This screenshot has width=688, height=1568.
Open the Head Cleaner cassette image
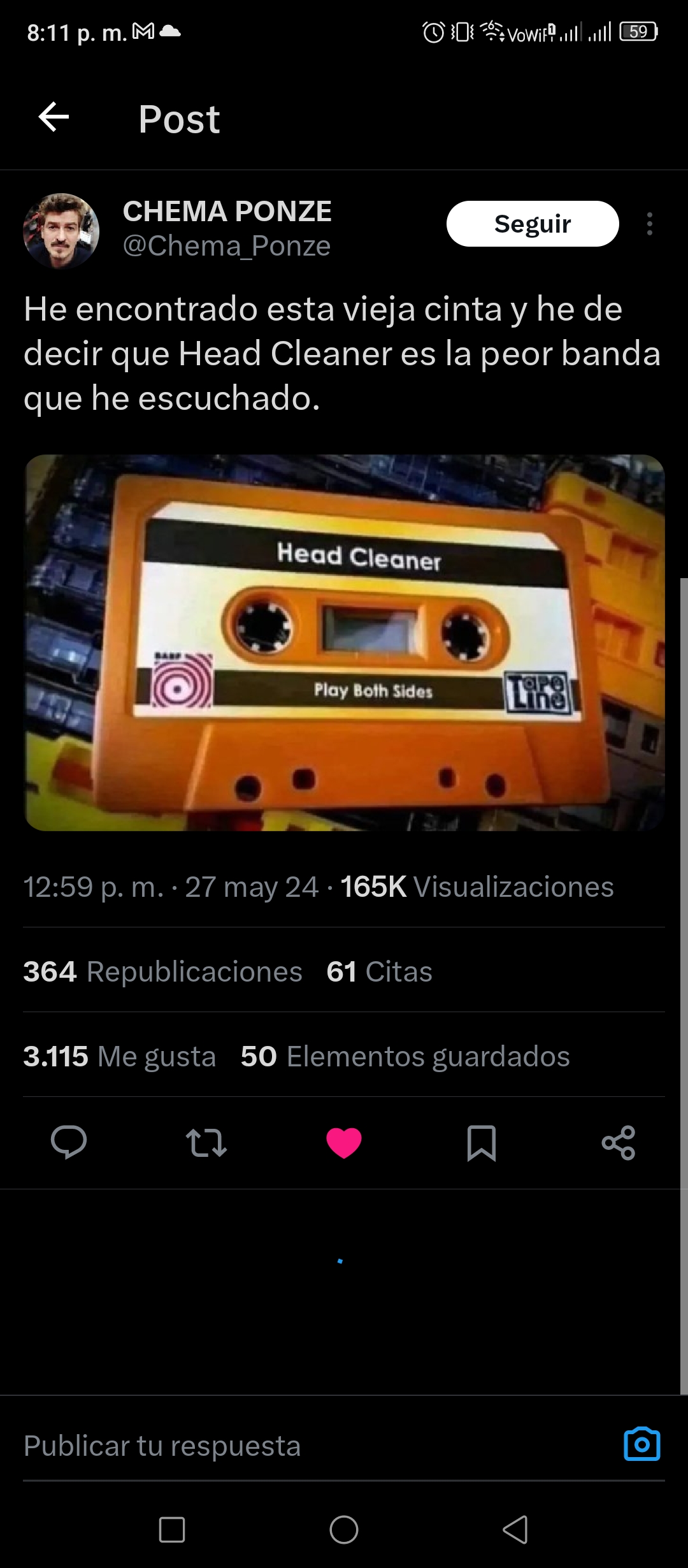coord(345,642)
